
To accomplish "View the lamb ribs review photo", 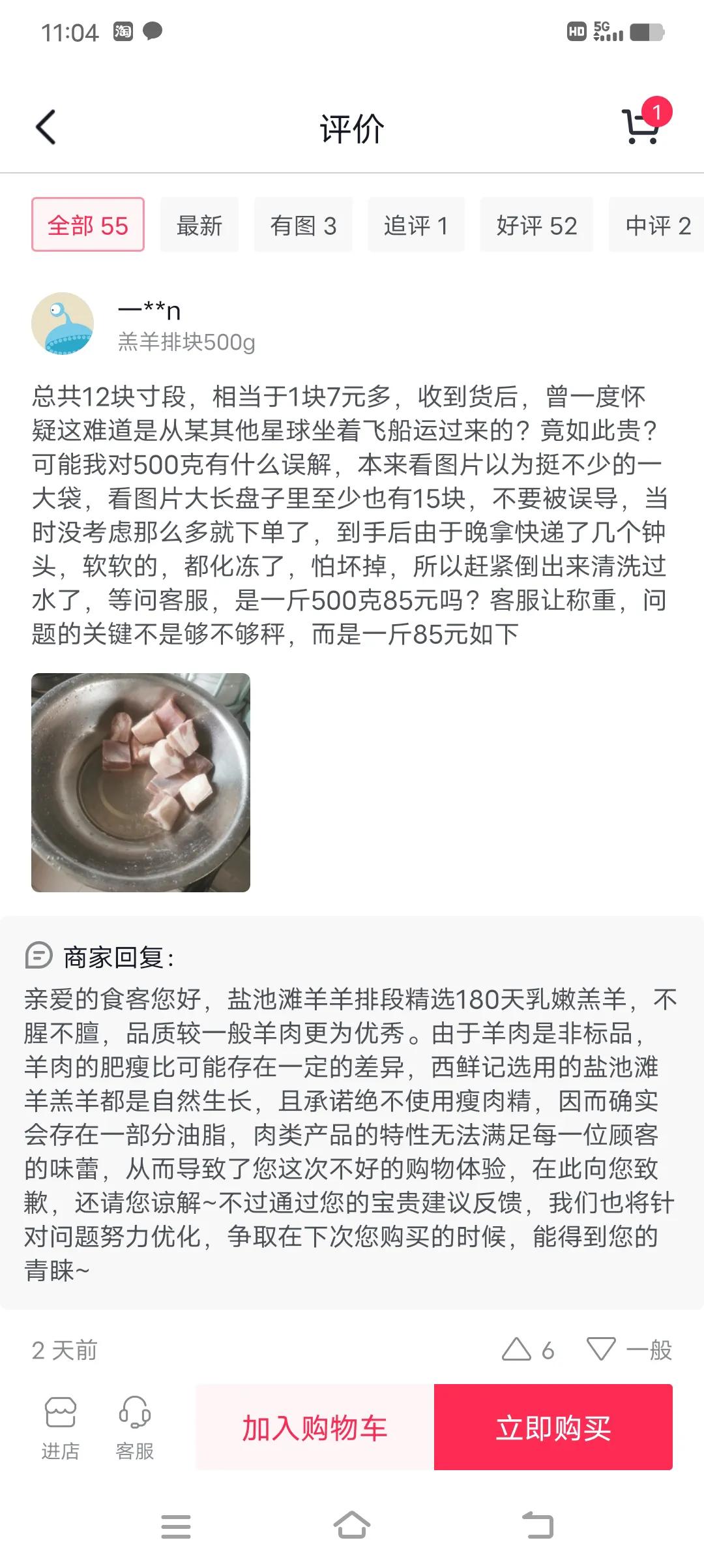I will [x=139, y=784].
